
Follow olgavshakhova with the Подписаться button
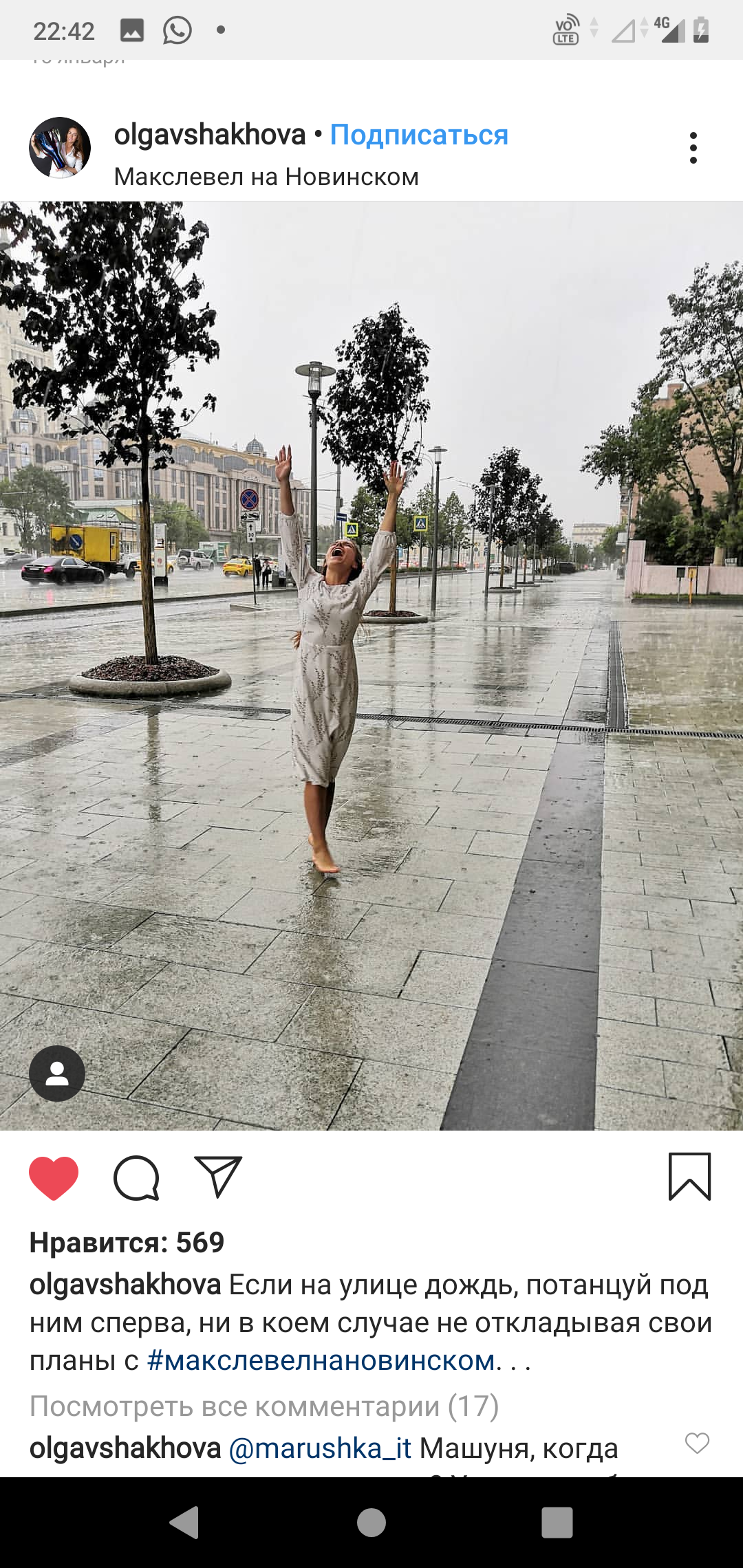point(419,135)
